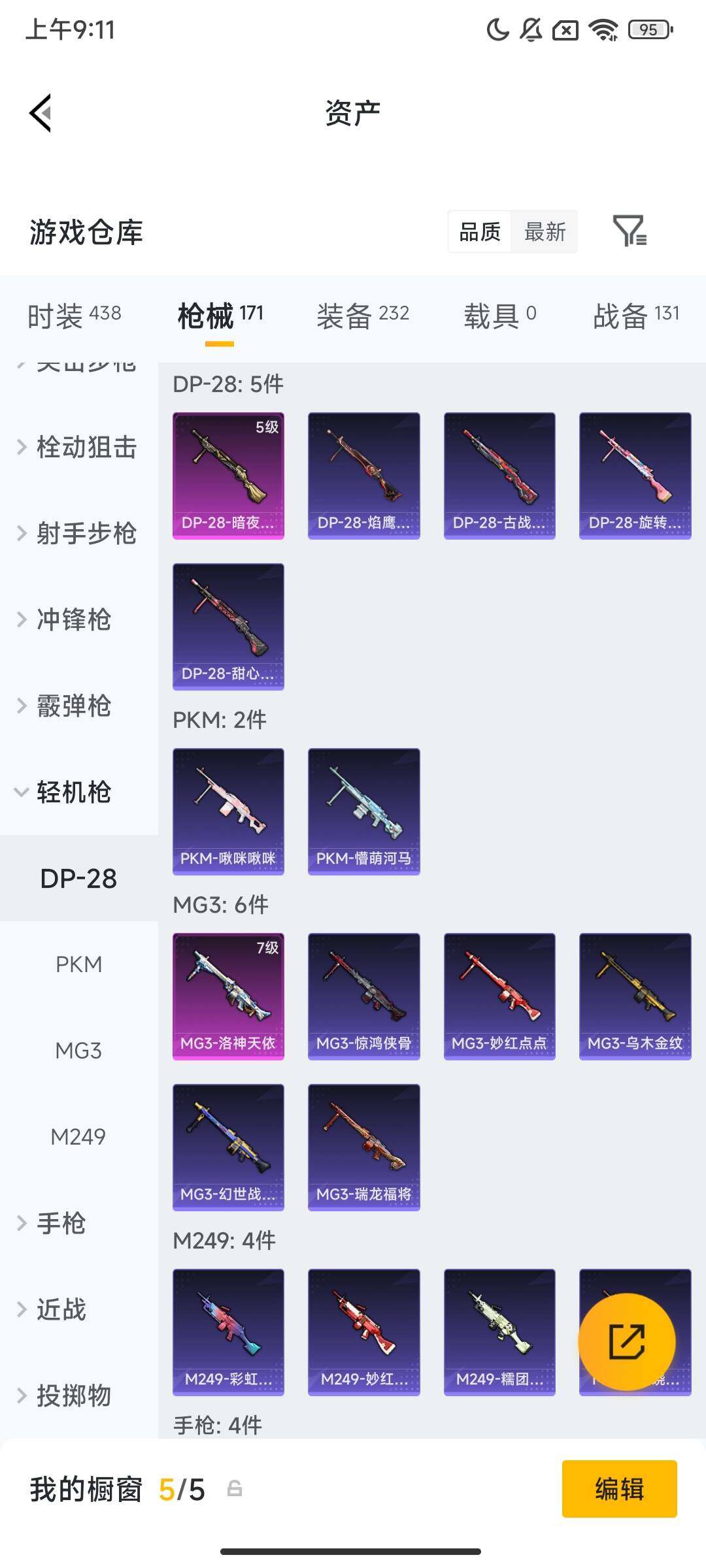706x1568 pixels.
Task: Click the orange share floating button
Action: pyautogui.click(x=630, y=1341)
